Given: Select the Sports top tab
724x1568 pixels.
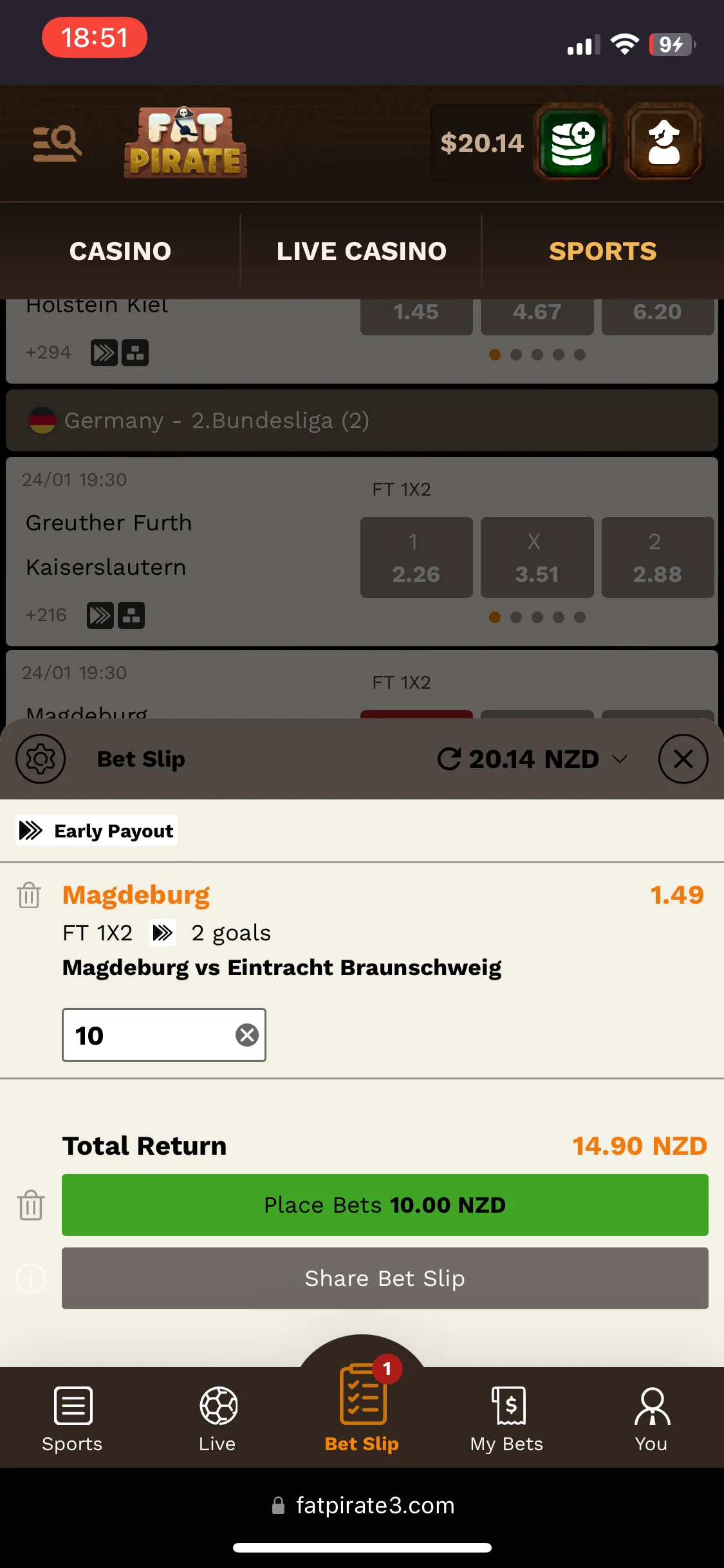Looking at the screenshot, I should [x=602, y=251].
